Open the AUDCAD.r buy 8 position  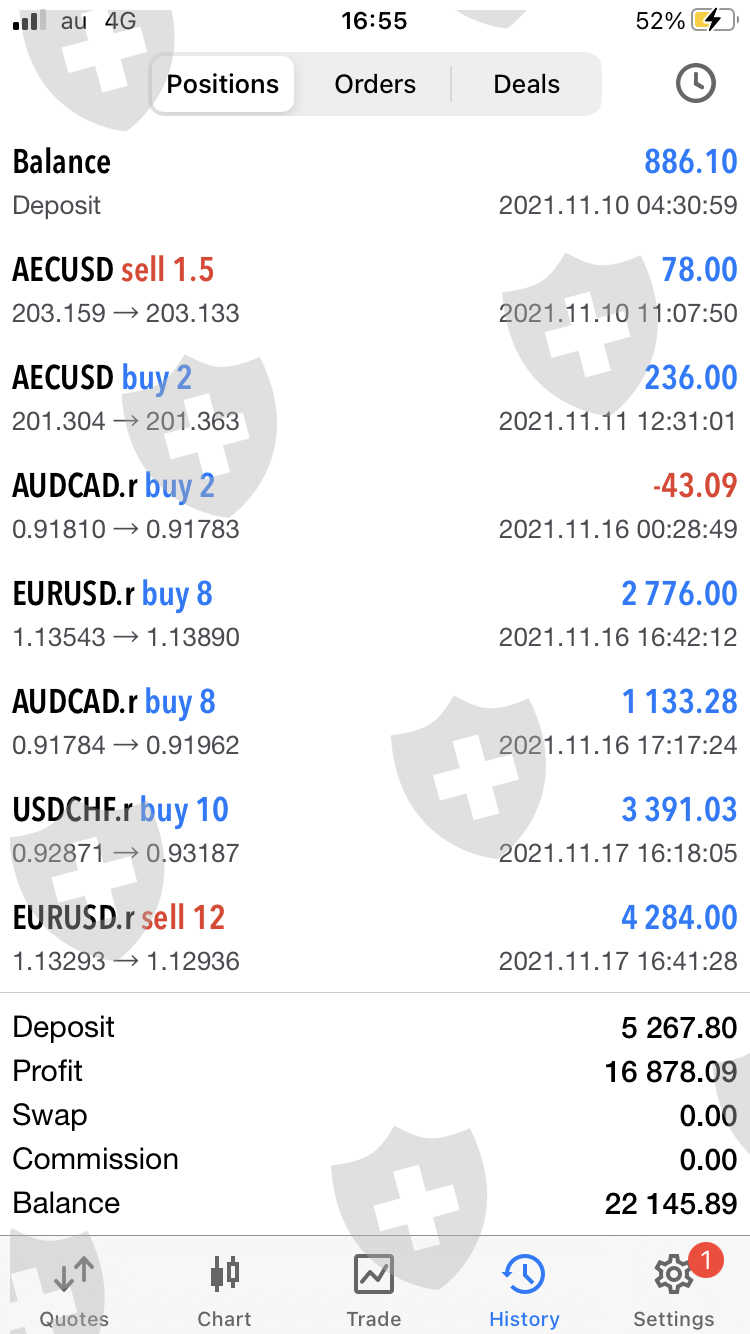375,722
